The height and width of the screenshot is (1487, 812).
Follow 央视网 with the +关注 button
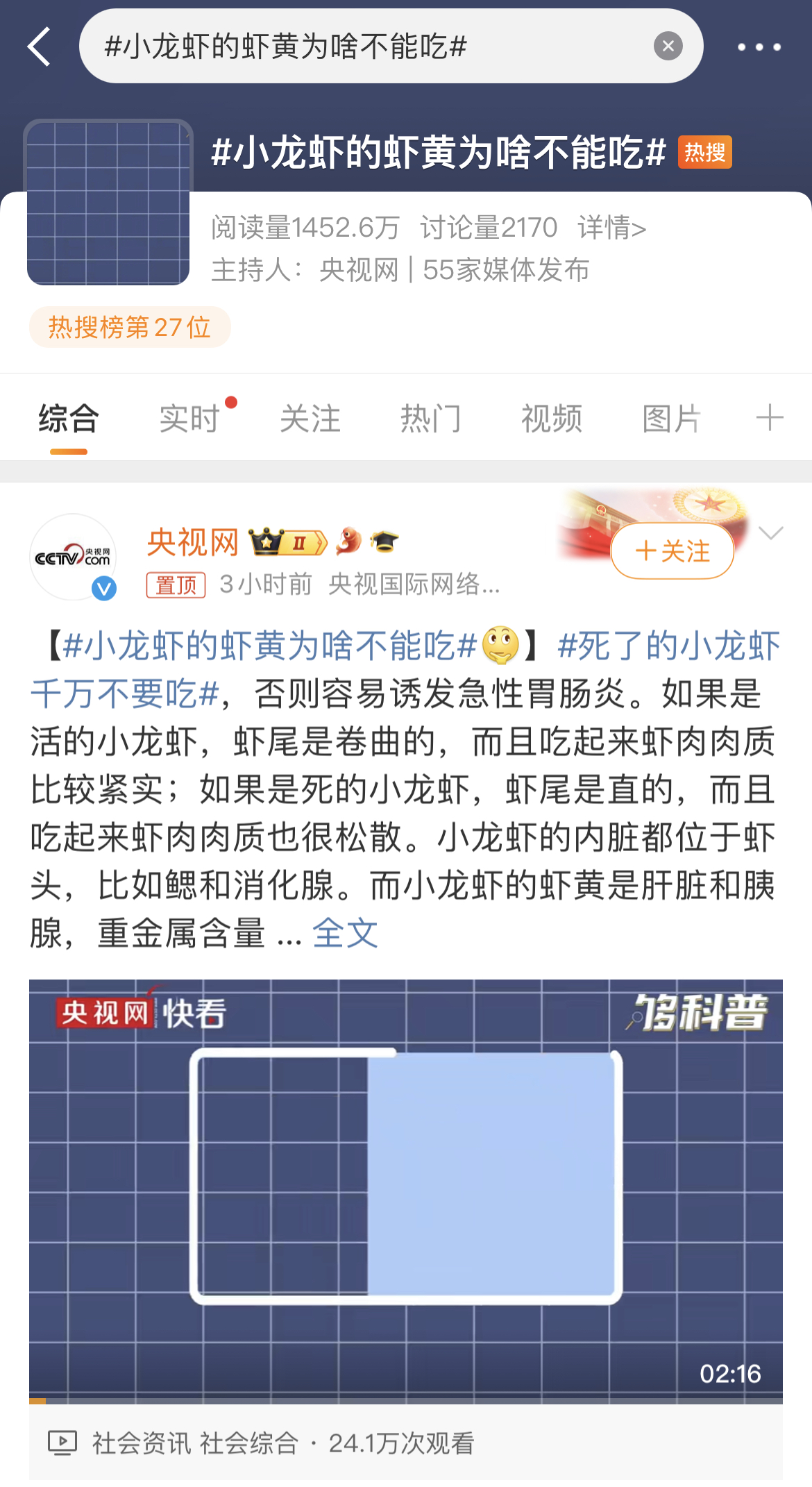click(672, 551)
